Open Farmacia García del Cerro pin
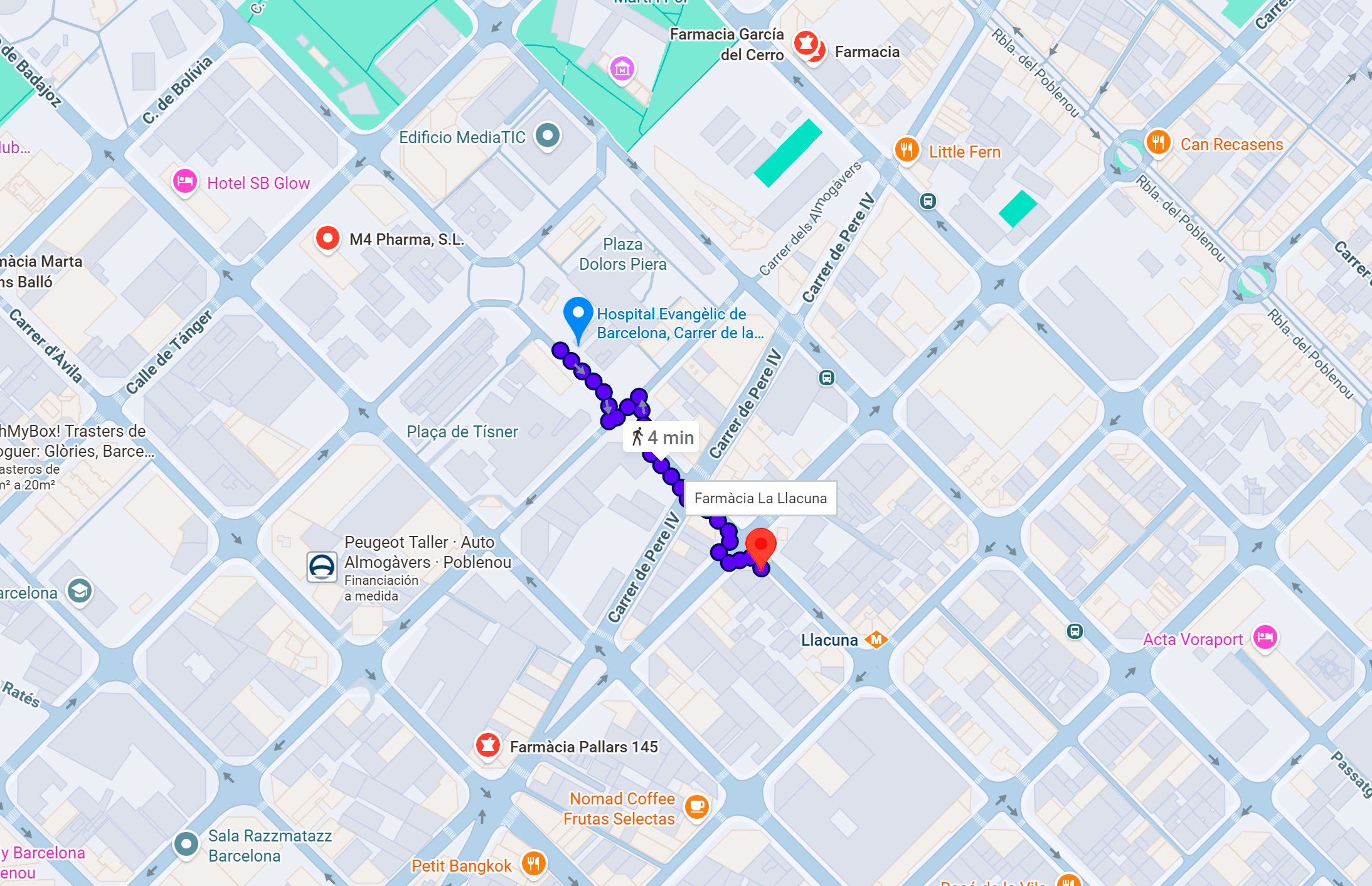The image size is (1372, 886). coord(806,43)
